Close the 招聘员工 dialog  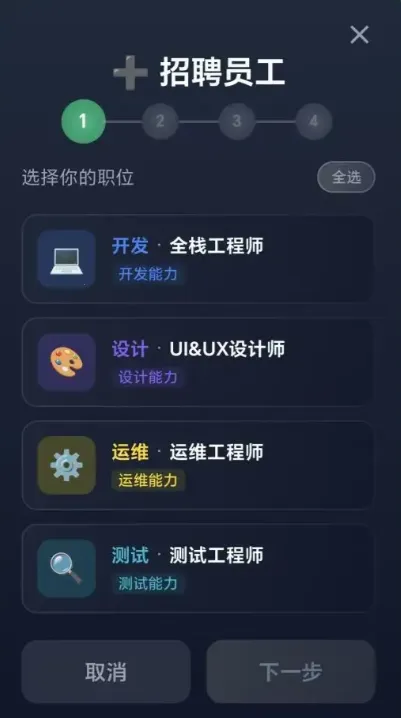(x=359, y=35)
